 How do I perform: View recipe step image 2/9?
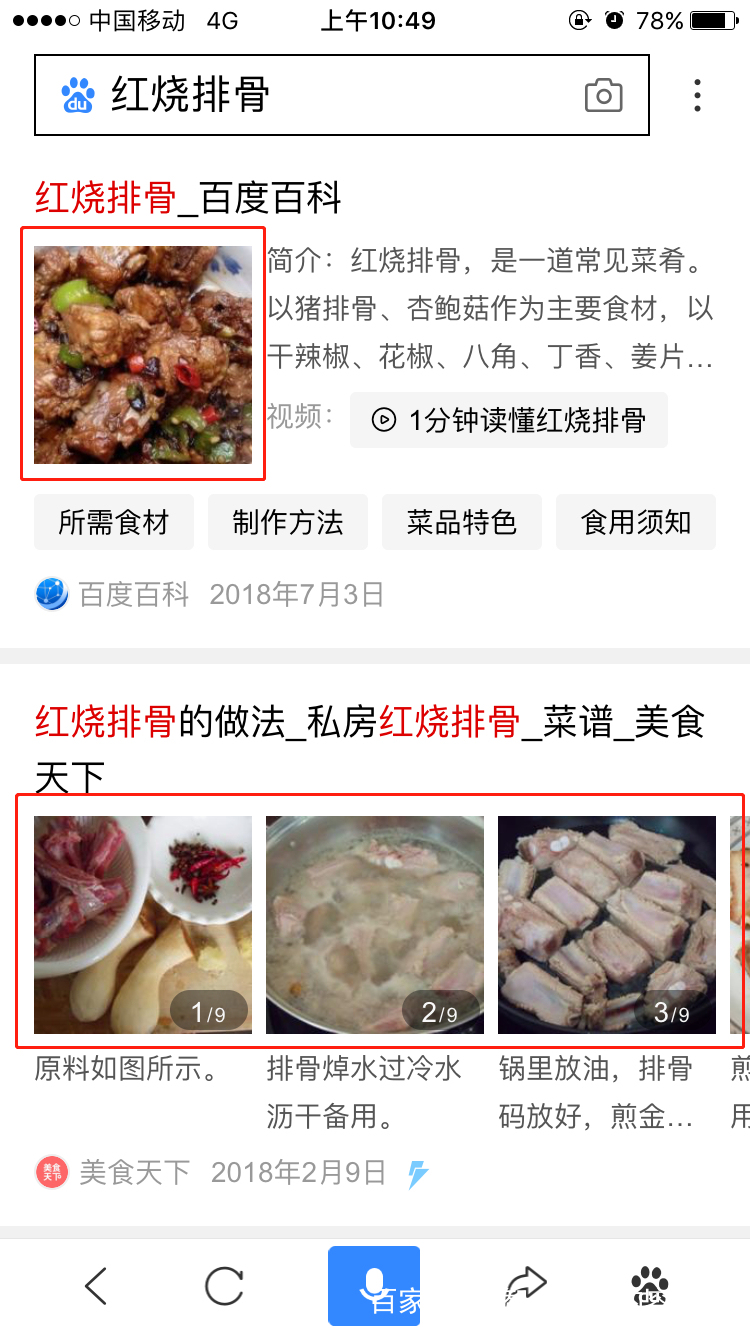375,925
